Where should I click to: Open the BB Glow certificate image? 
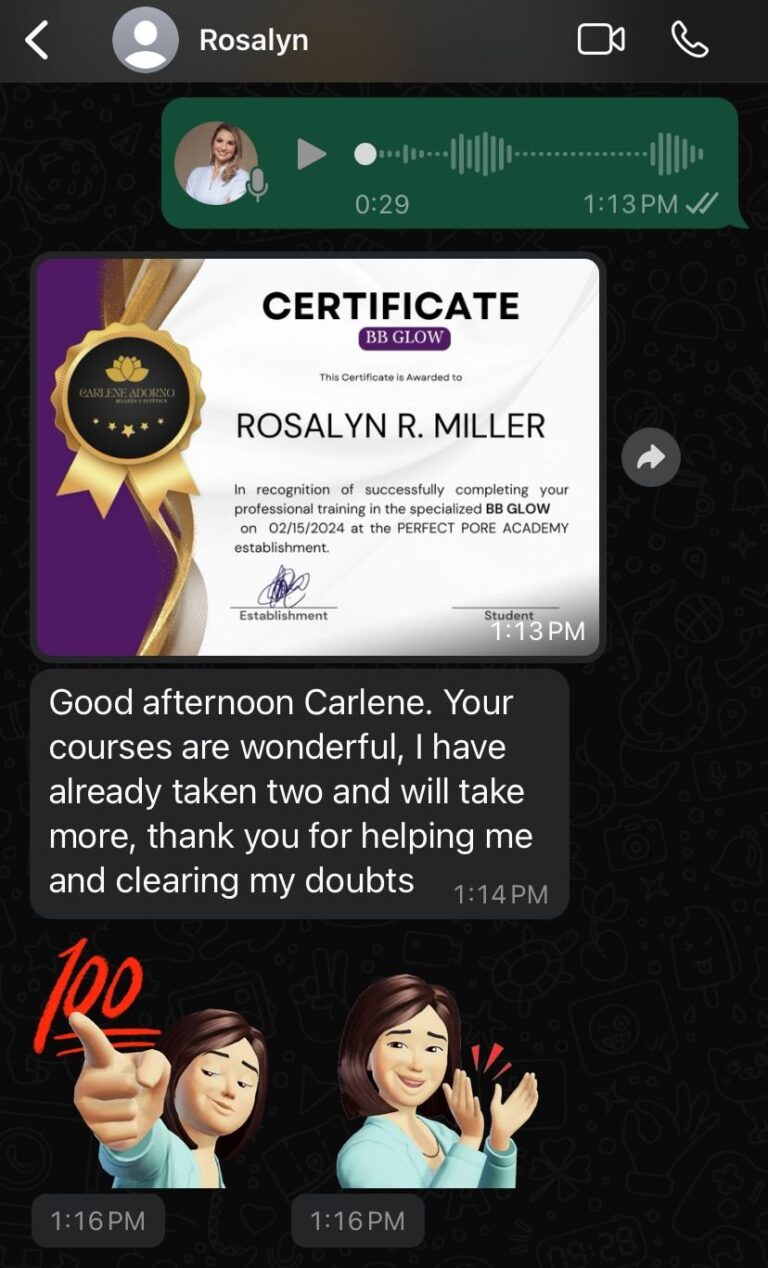tap(318, 458)
